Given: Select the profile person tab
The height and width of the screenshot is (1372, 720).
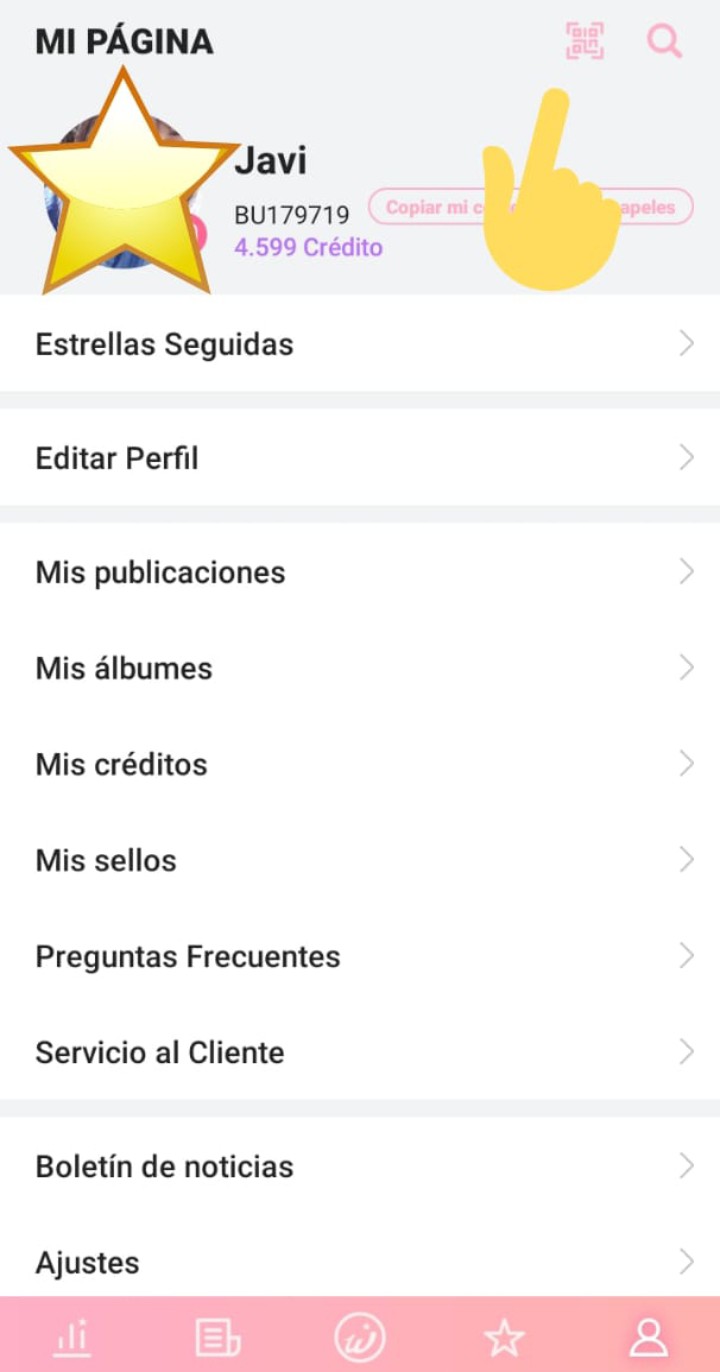Looking at the screenshot, I should [648, 1337].
